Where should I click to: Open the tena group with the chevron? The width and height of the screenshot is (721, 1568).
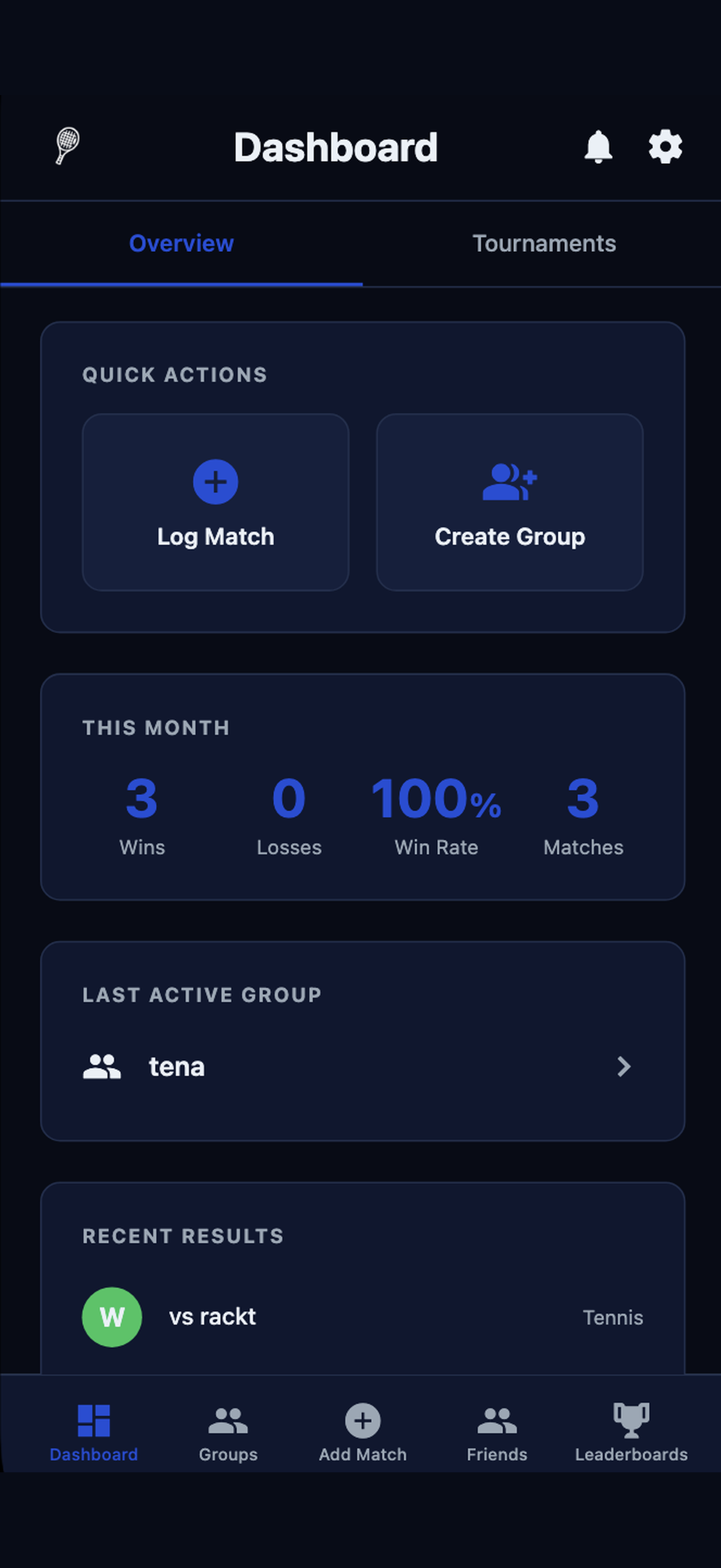pyautogui.click(x=624, y=1067)
